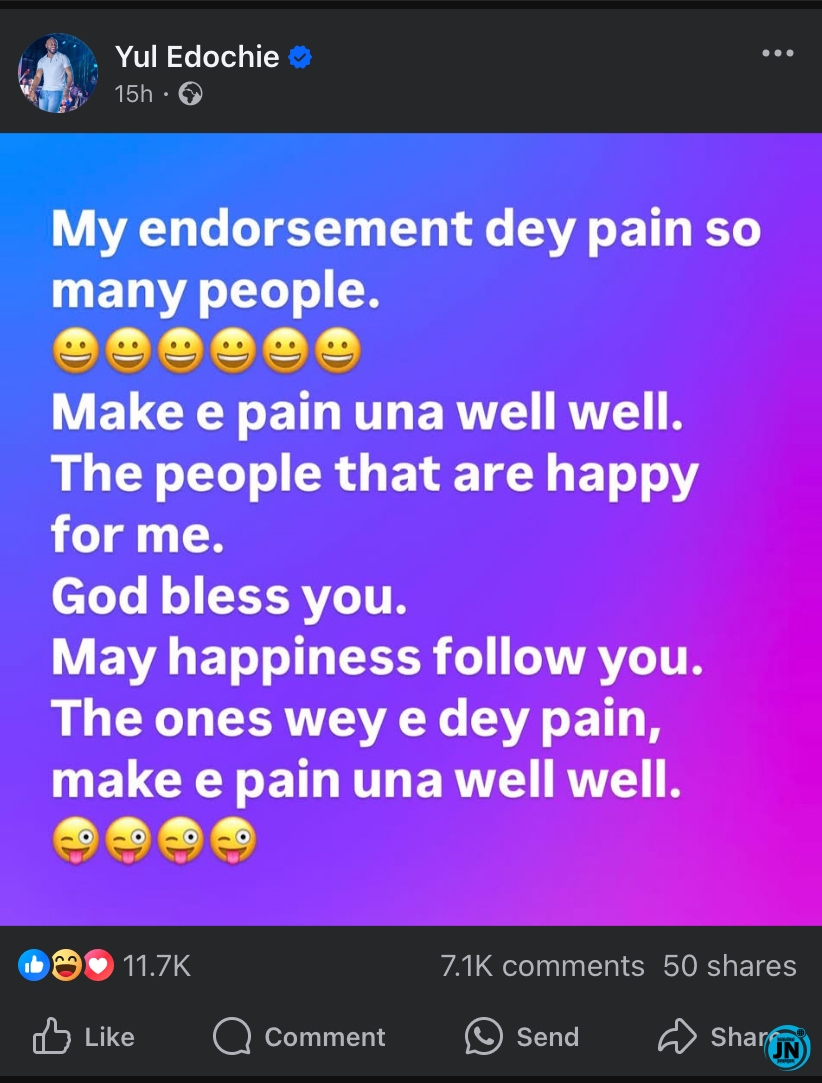Viewport: 822px width, 1083px height.
Task: Send the post via WhatsApp
Action: 522,1037
